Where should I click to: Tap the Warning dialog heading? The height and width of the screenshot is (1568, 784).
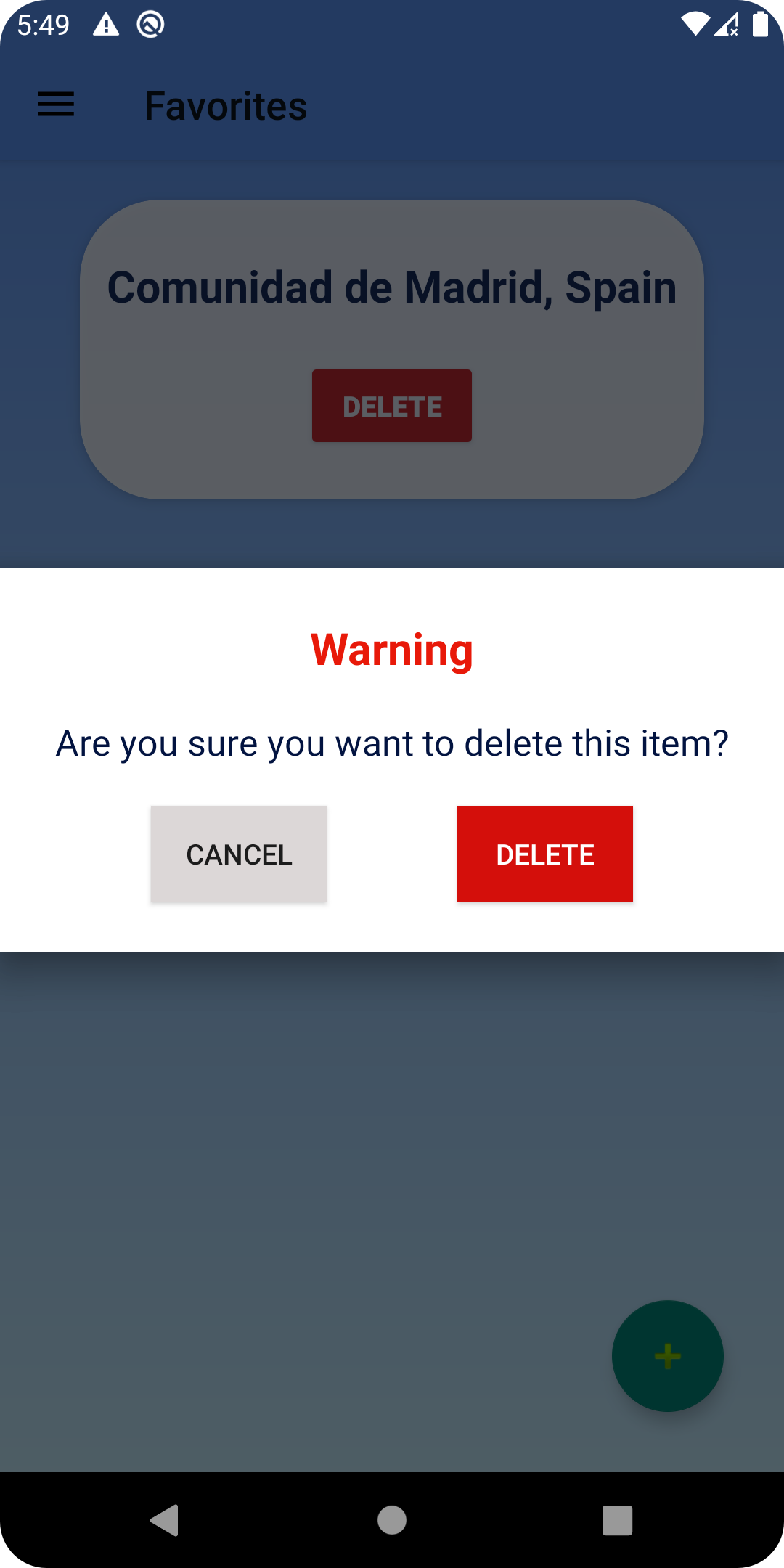click(x=391, y=651)
